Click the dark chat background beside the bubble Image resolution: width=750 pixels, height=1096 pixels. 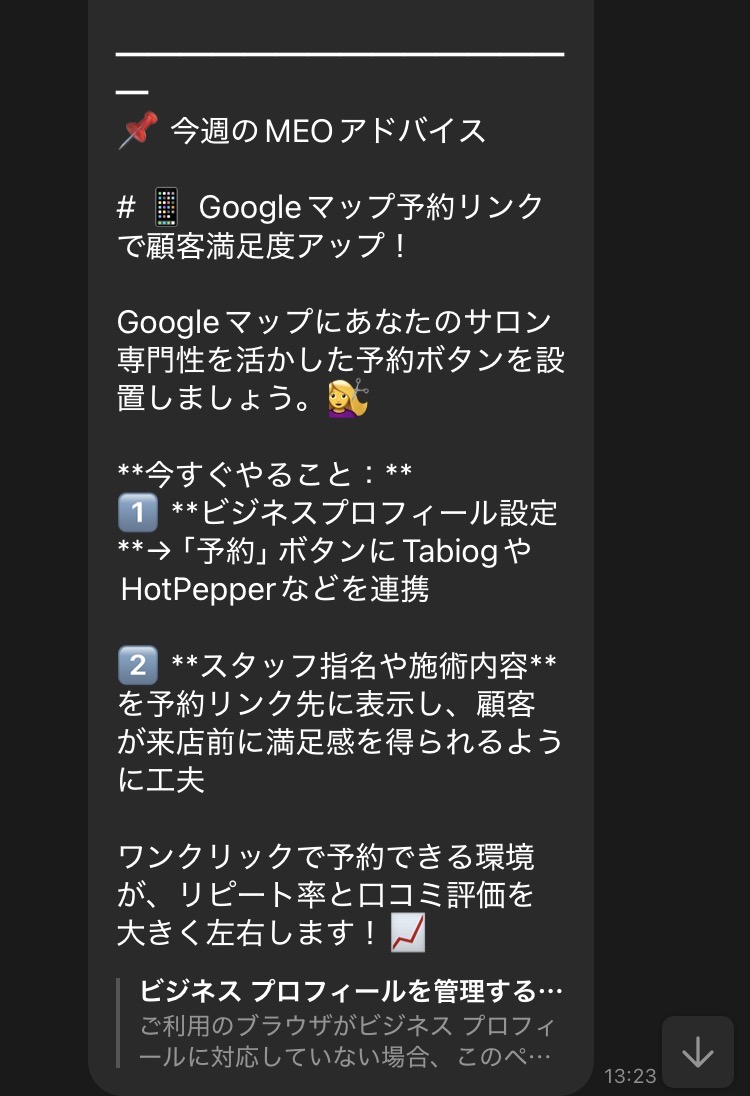point(45,500)
